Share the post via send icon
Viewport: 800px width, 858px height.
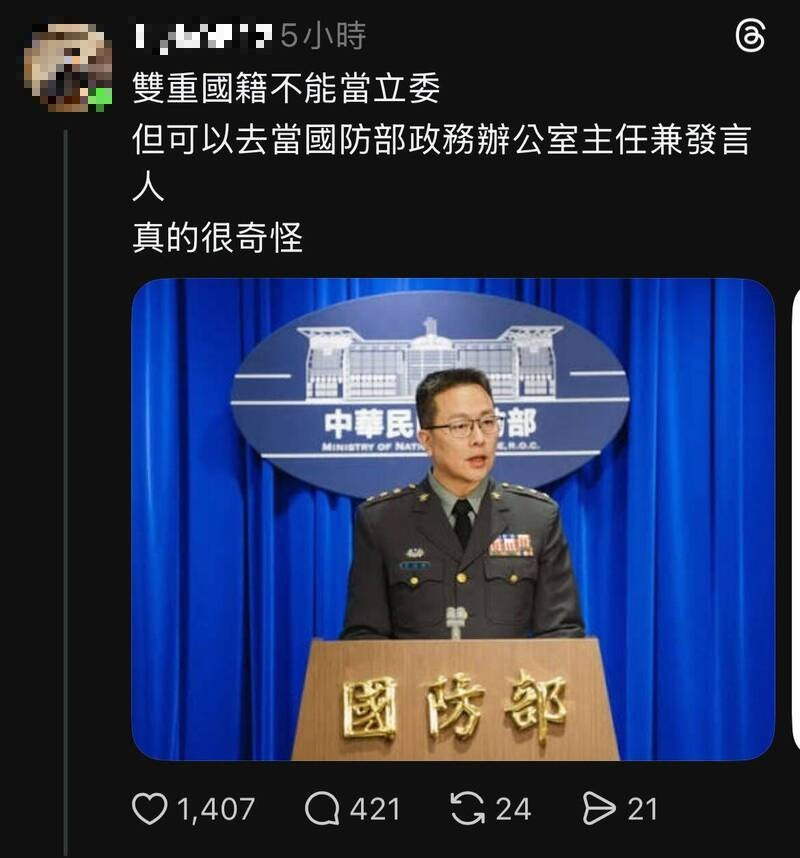tap(599, 808)
